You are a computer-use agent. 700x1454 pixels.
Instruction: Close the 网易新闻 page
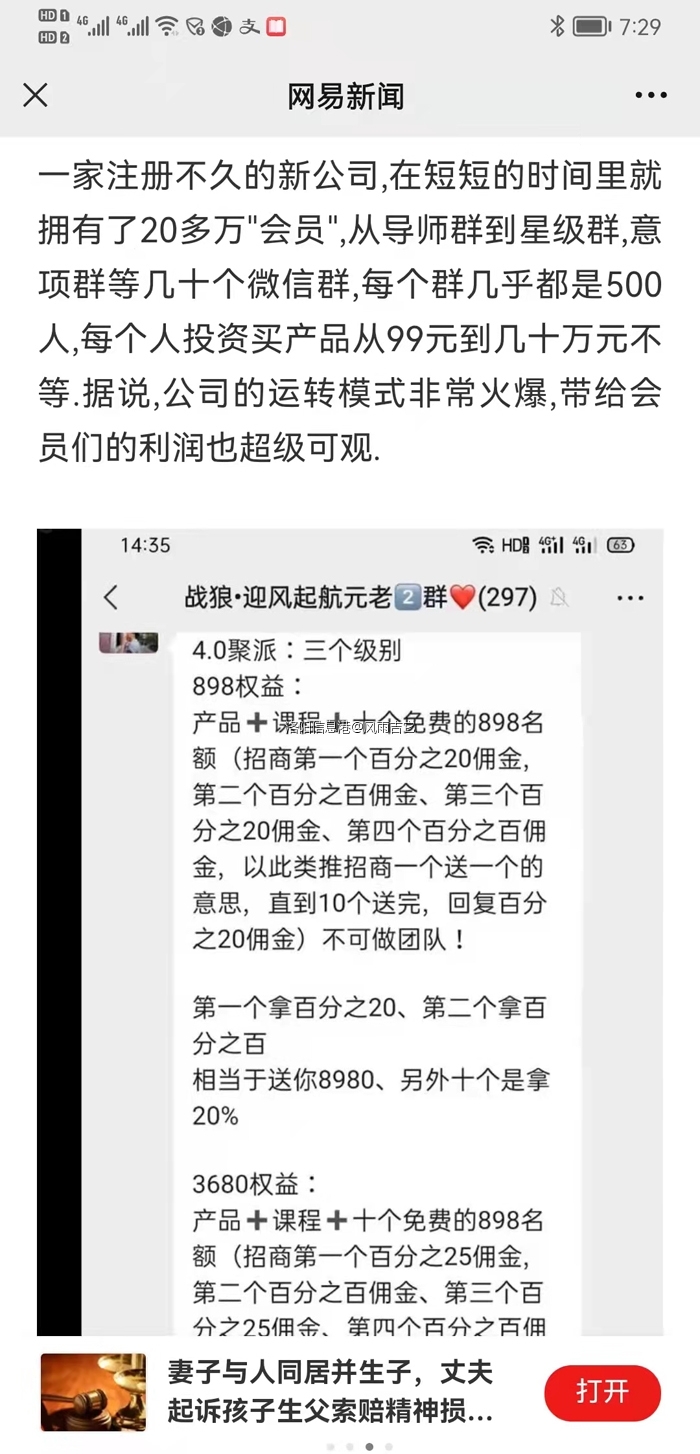click(x=36, y=96)
